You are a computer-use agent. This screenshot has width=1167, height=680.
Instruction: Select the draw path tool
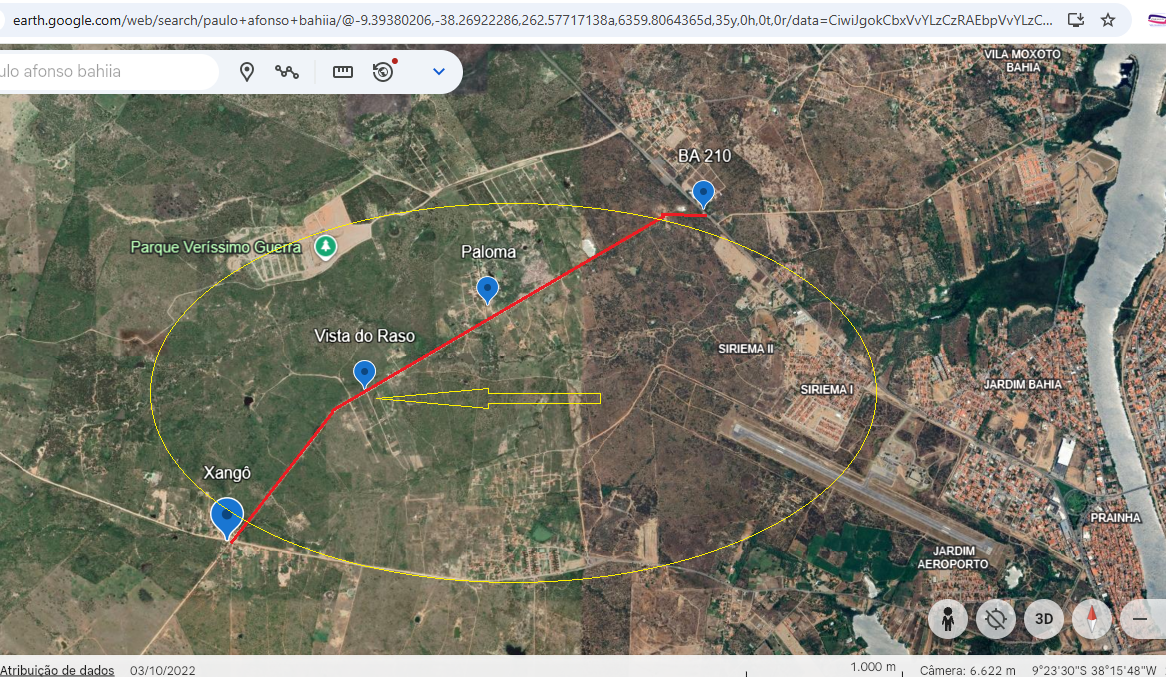pos(288,72)
